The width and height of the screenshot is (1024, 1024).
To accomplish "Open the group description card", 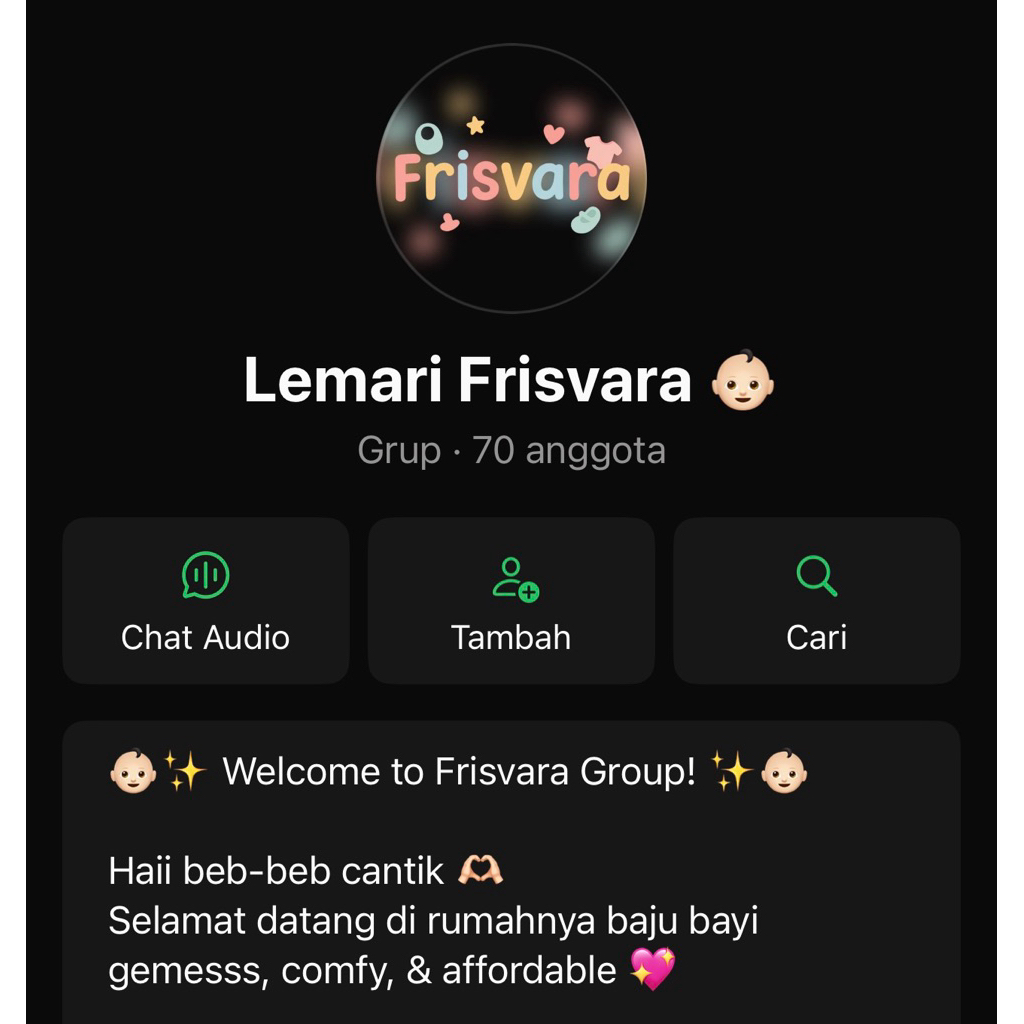I will [x=511, y=870].
